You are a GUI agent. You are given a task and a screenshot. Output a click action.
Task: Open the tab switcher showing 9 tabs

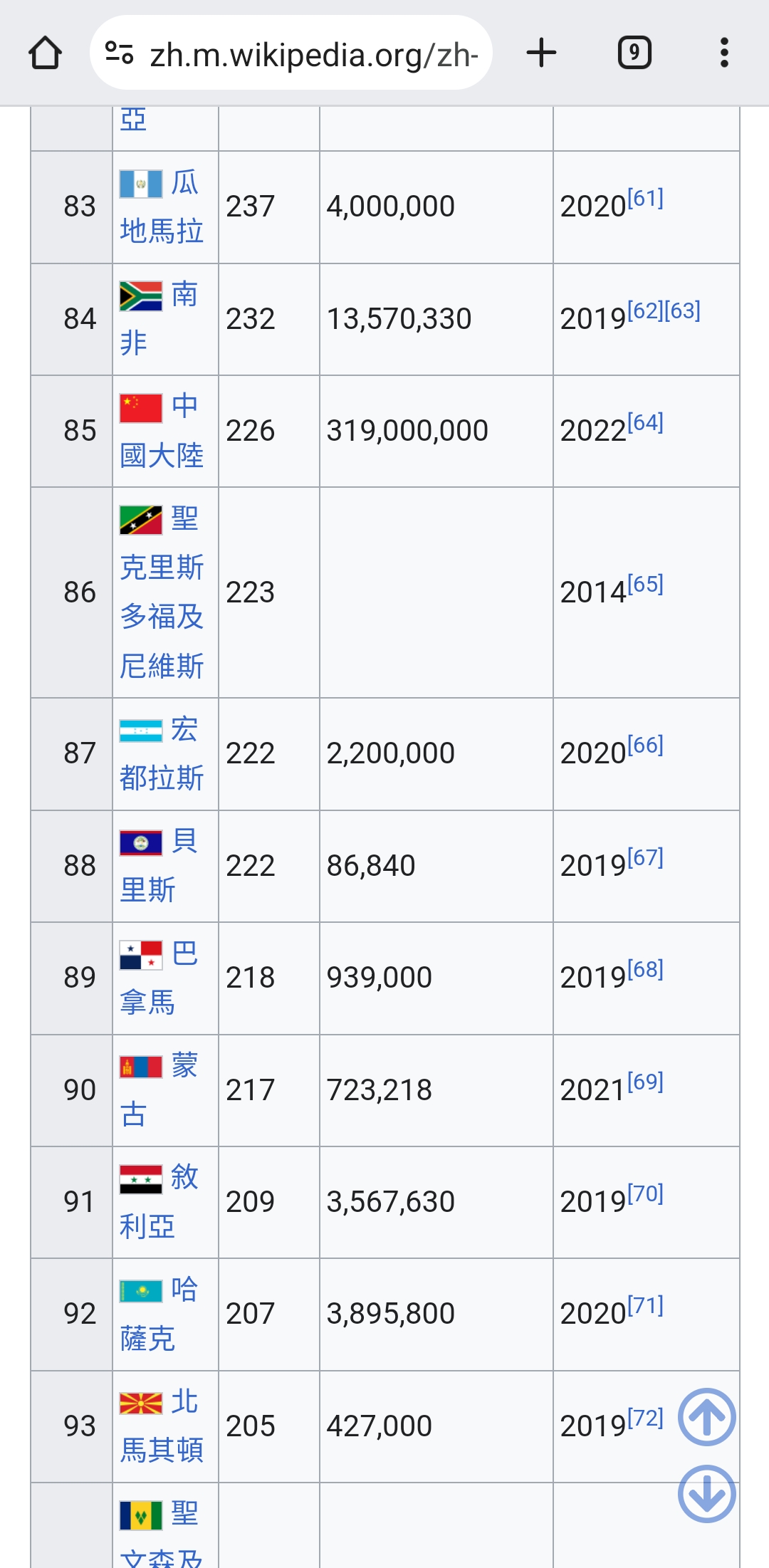coord(634,53)
